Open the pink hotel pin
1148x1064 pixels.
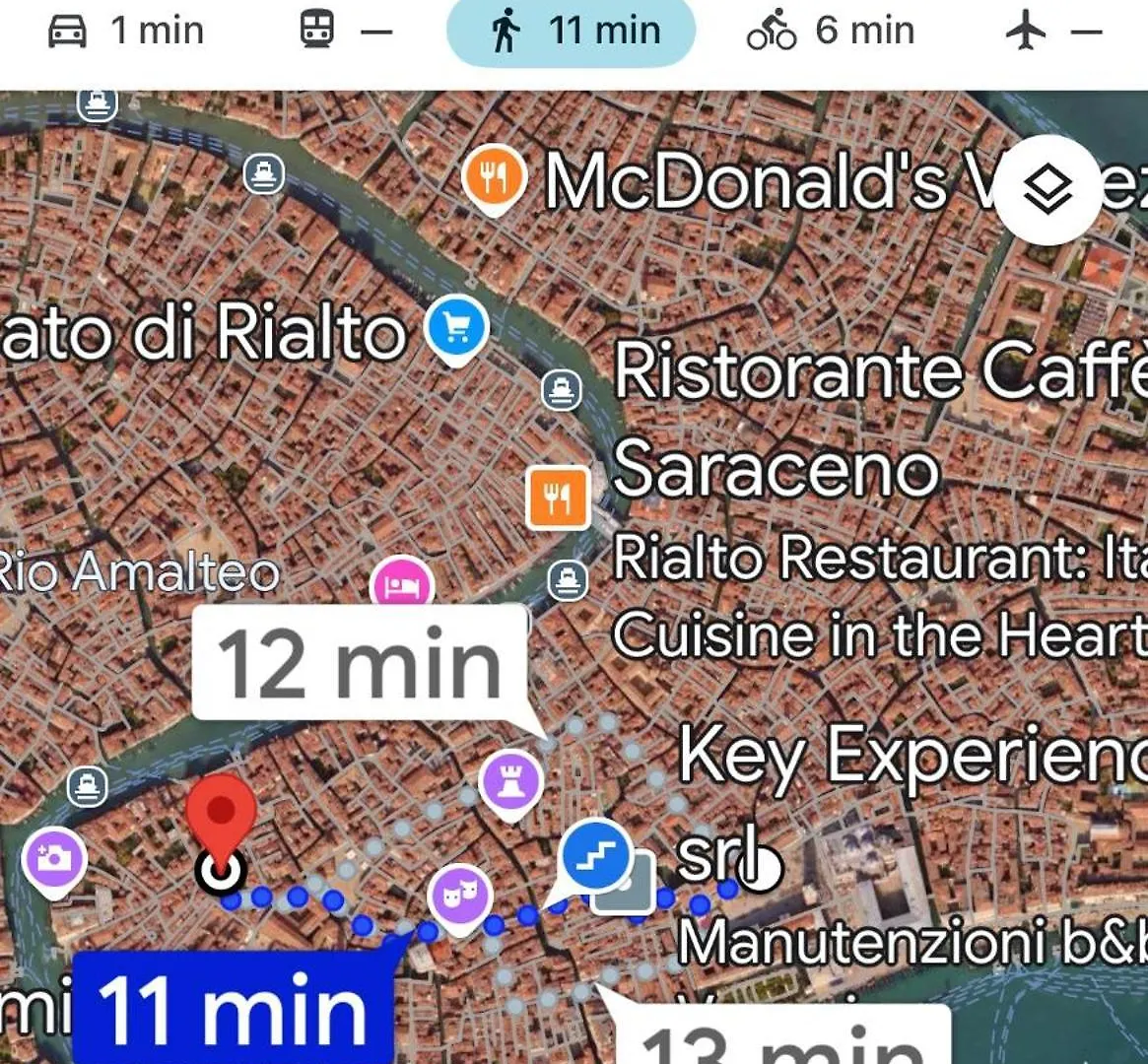(x=402, y=585)
